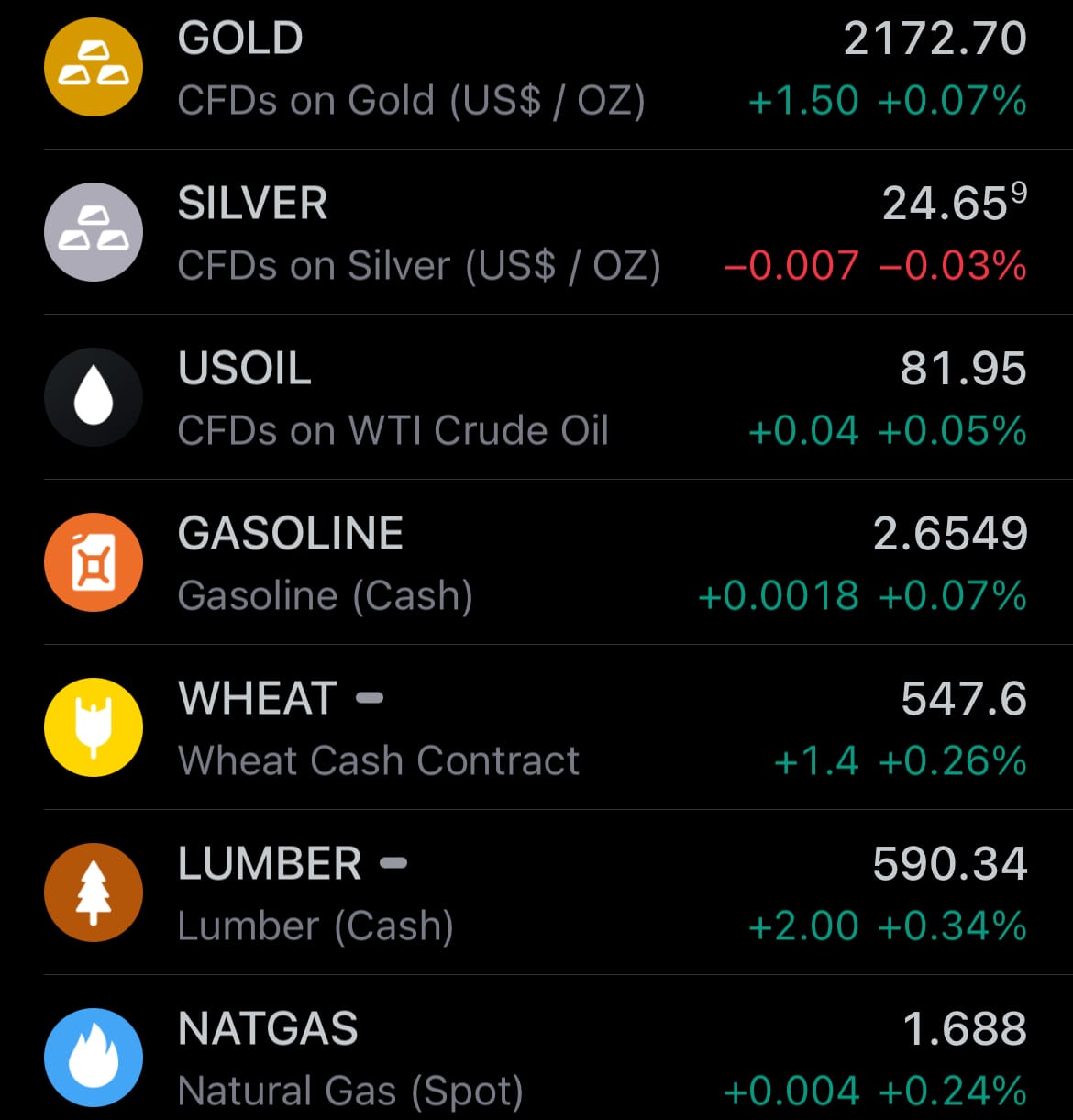Tap the WHEAT Cash Contract row
The width and height of the screenshot is (1073, 1120).
tap(536, 729)
